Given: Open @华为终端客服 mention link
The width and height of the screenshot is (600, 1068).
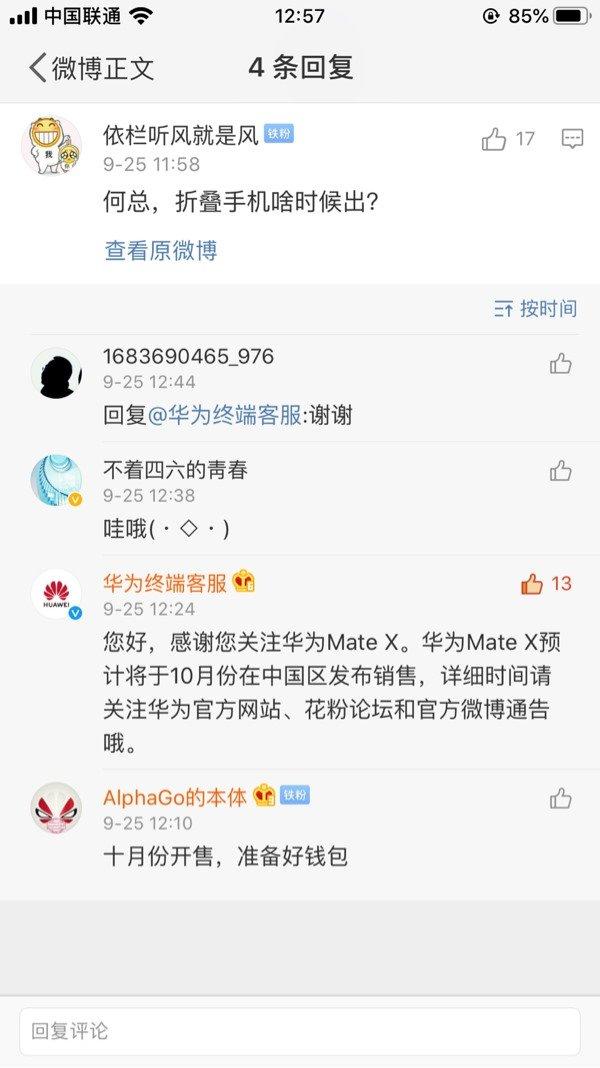Looking at the screenshot, I should (225, 415).
